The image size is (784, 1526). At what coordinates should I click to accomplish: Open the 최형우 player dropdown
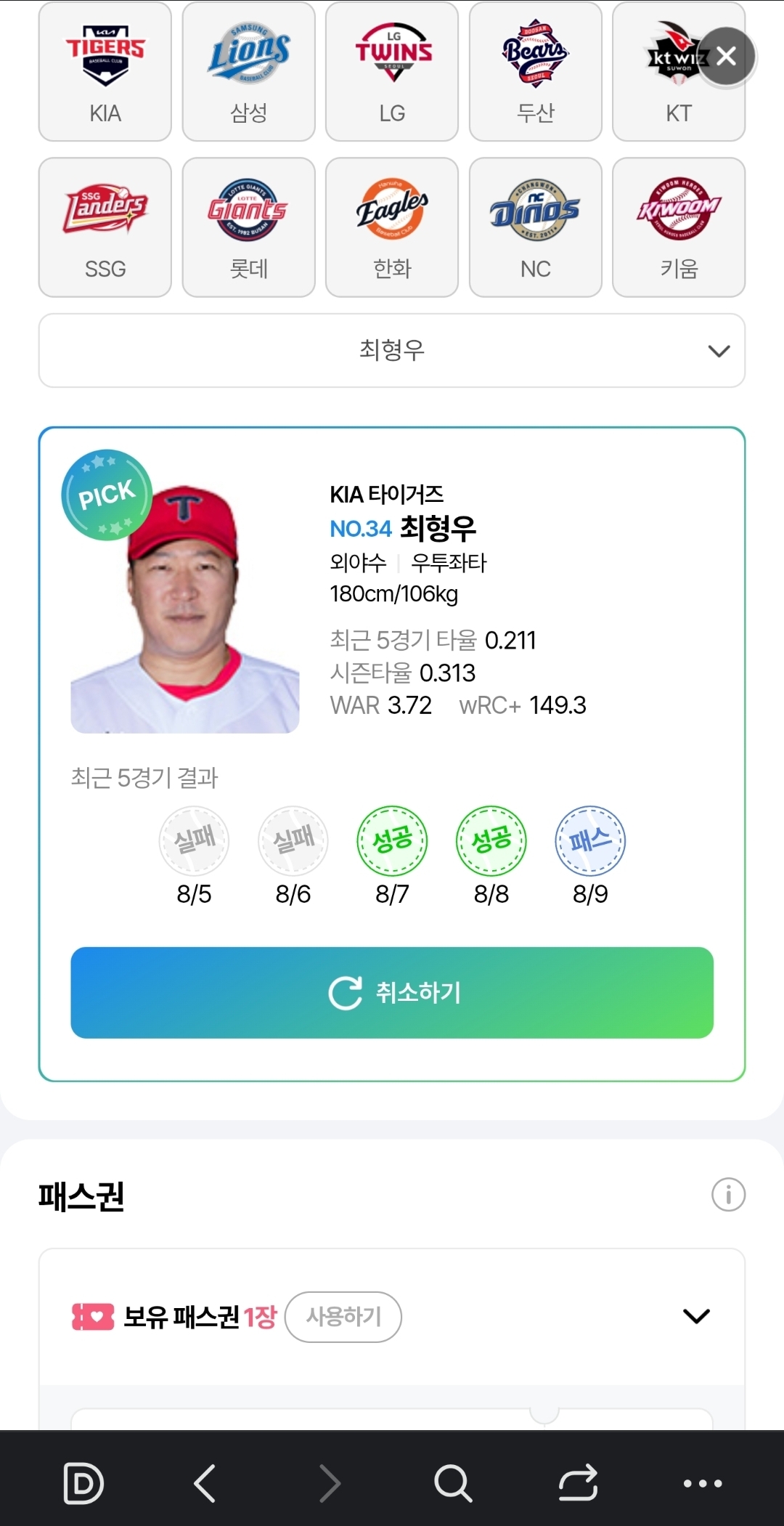pos(392,351)
